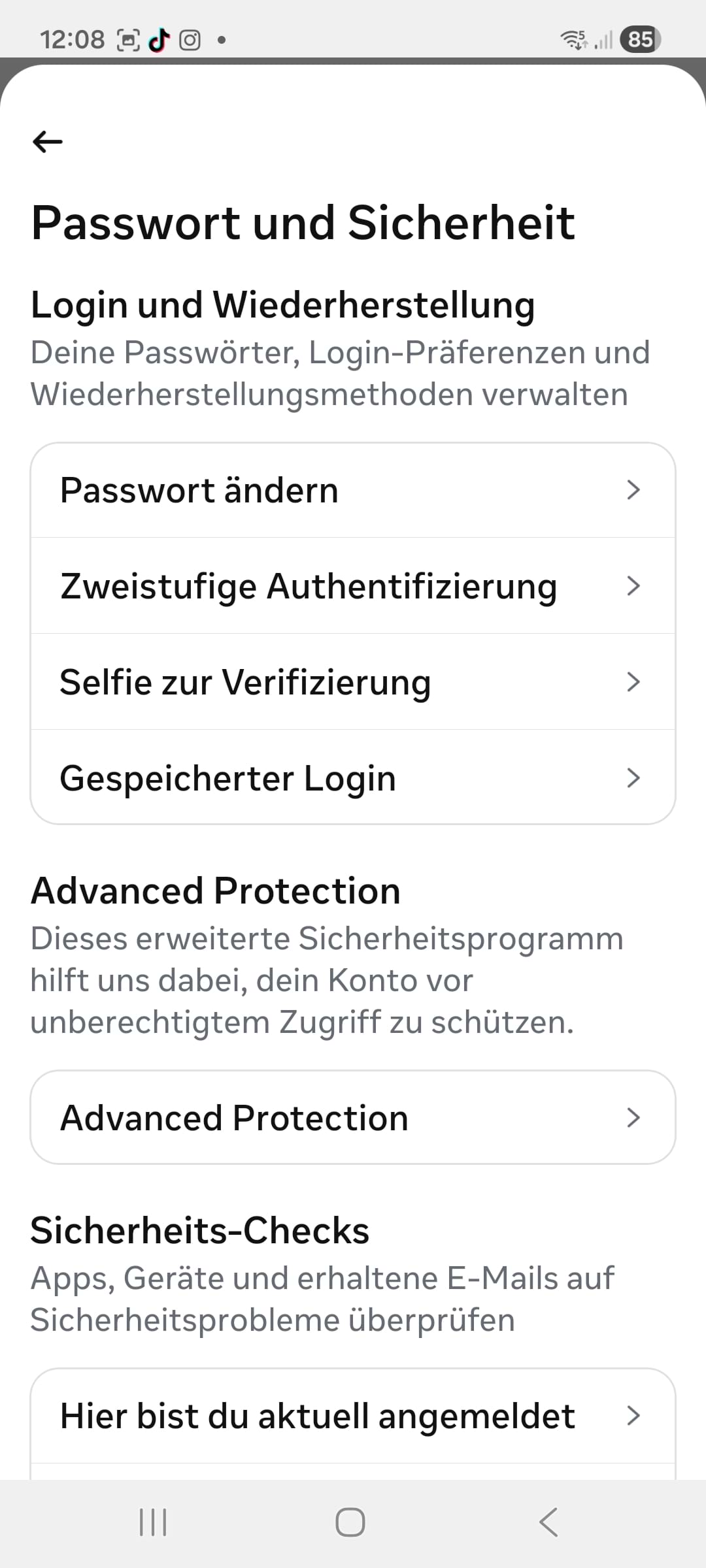
Task: Open recent apps from navigation bar
Action: click(x=153, y=1522)
